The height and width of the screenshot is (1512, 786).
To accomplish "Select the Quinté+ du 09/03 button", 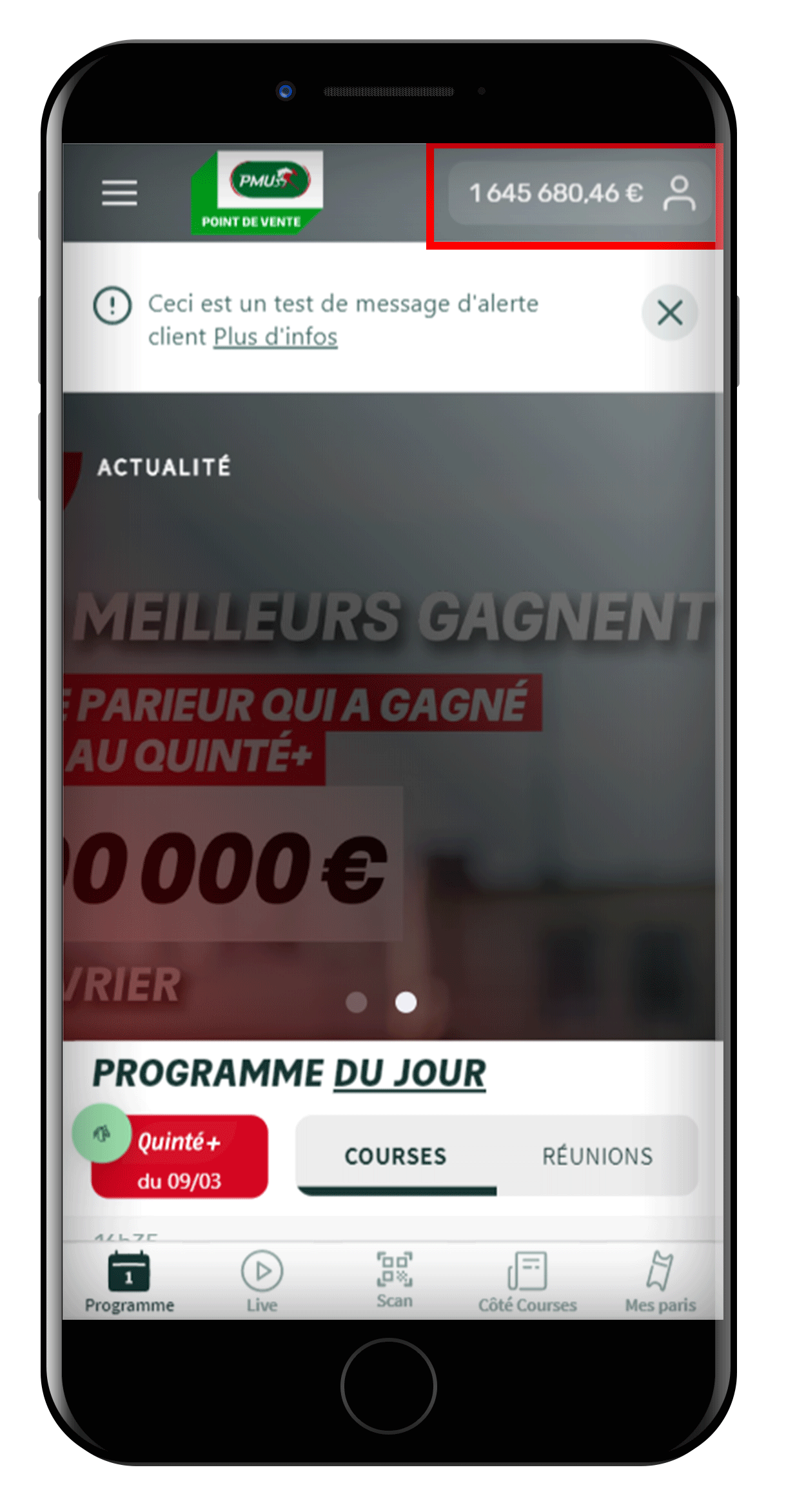I will [180, 1157].
